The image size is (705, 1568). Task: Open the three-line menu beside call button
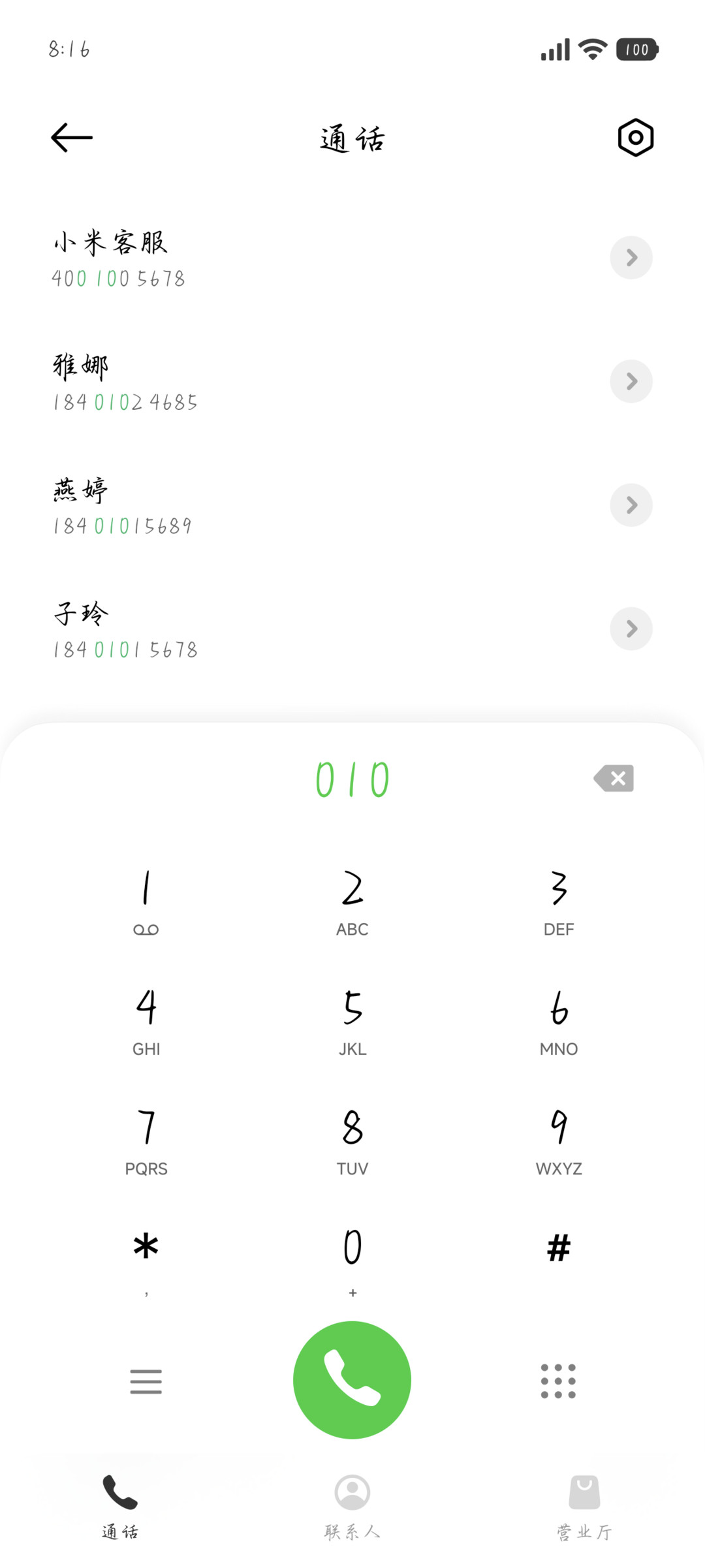[146, 1381]
